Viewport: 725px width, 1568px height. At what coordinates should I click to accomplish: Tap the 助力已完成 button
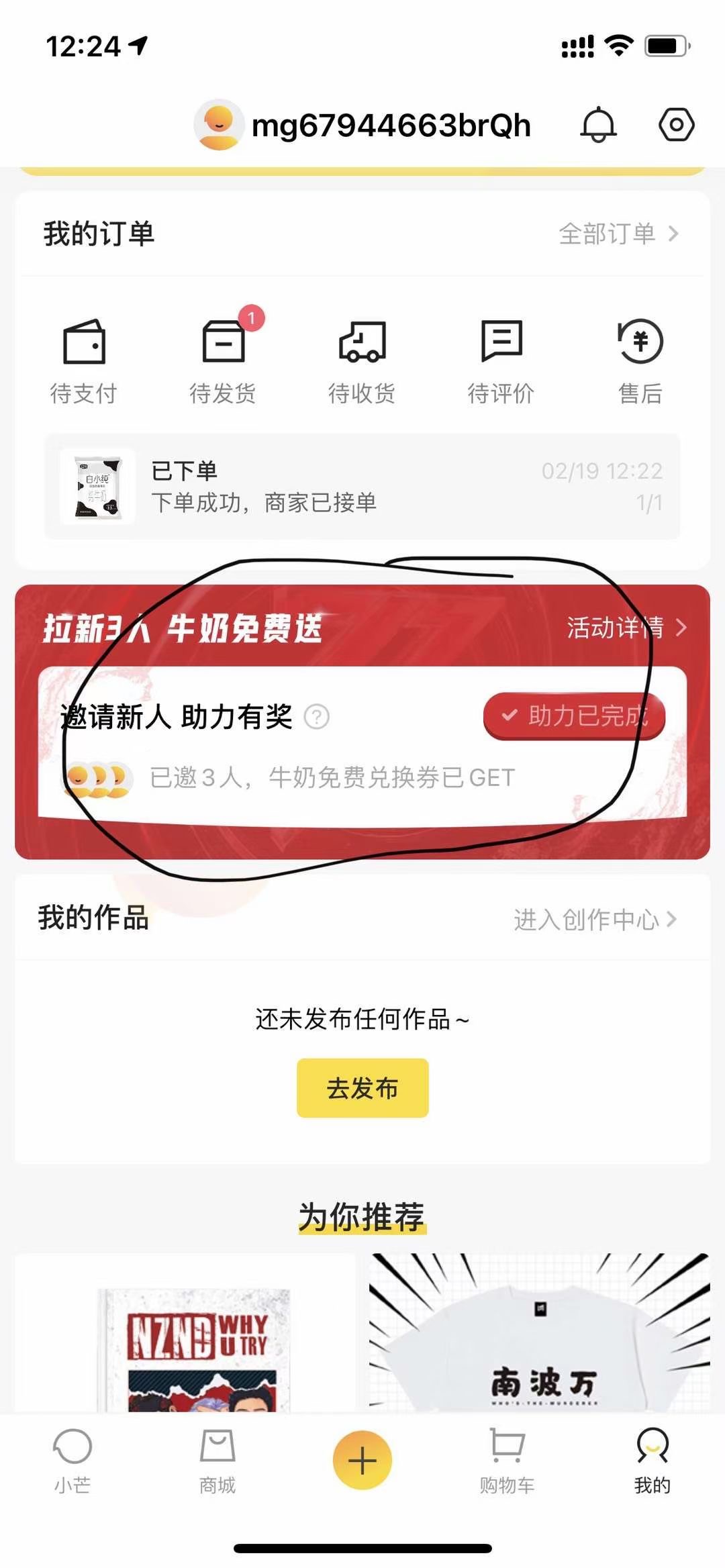574,716
